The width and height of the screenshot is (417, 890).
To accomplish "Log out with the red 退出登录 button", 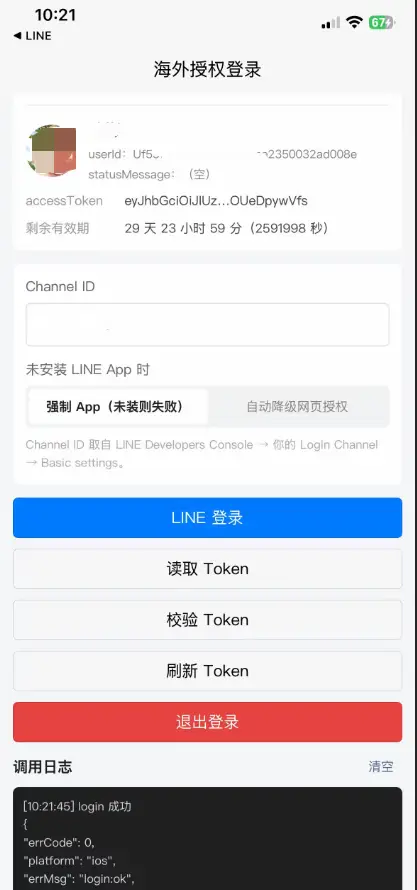I will pos(207,722).
